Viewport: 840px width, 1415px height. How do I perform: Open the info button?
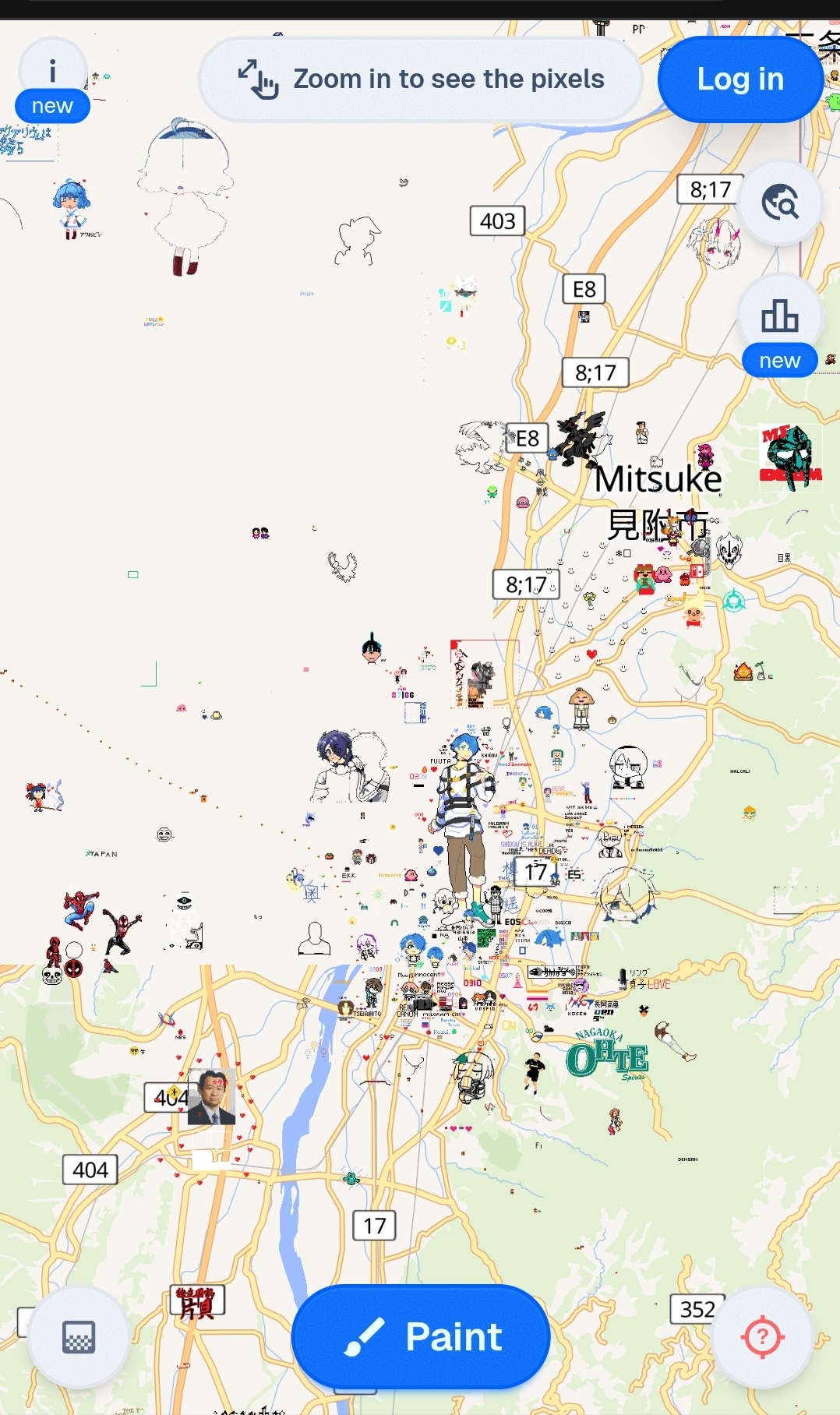(52, 72)
